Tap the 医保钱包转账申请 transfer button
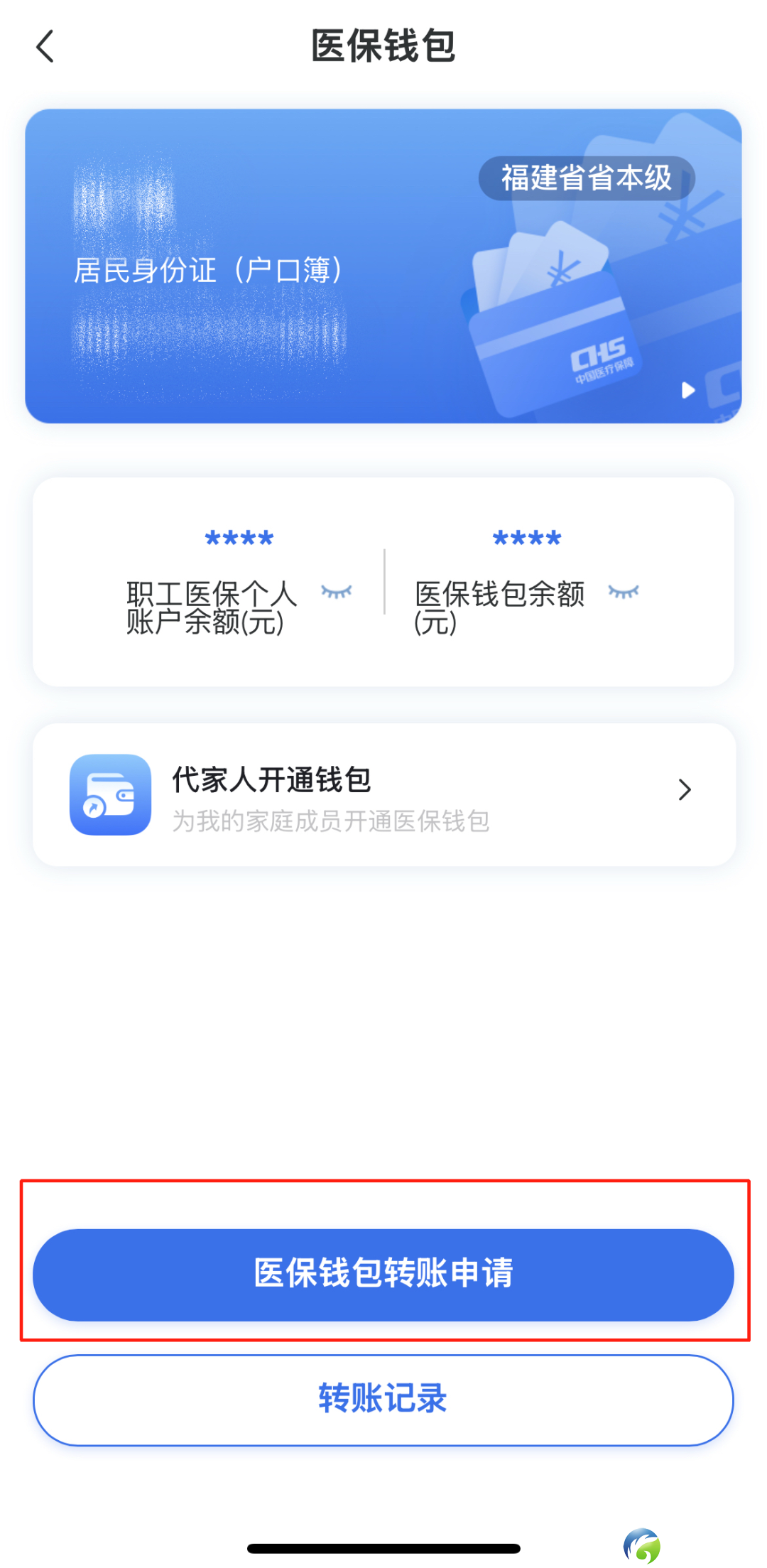The image size is (767, 1568). tap(383, 1274)
